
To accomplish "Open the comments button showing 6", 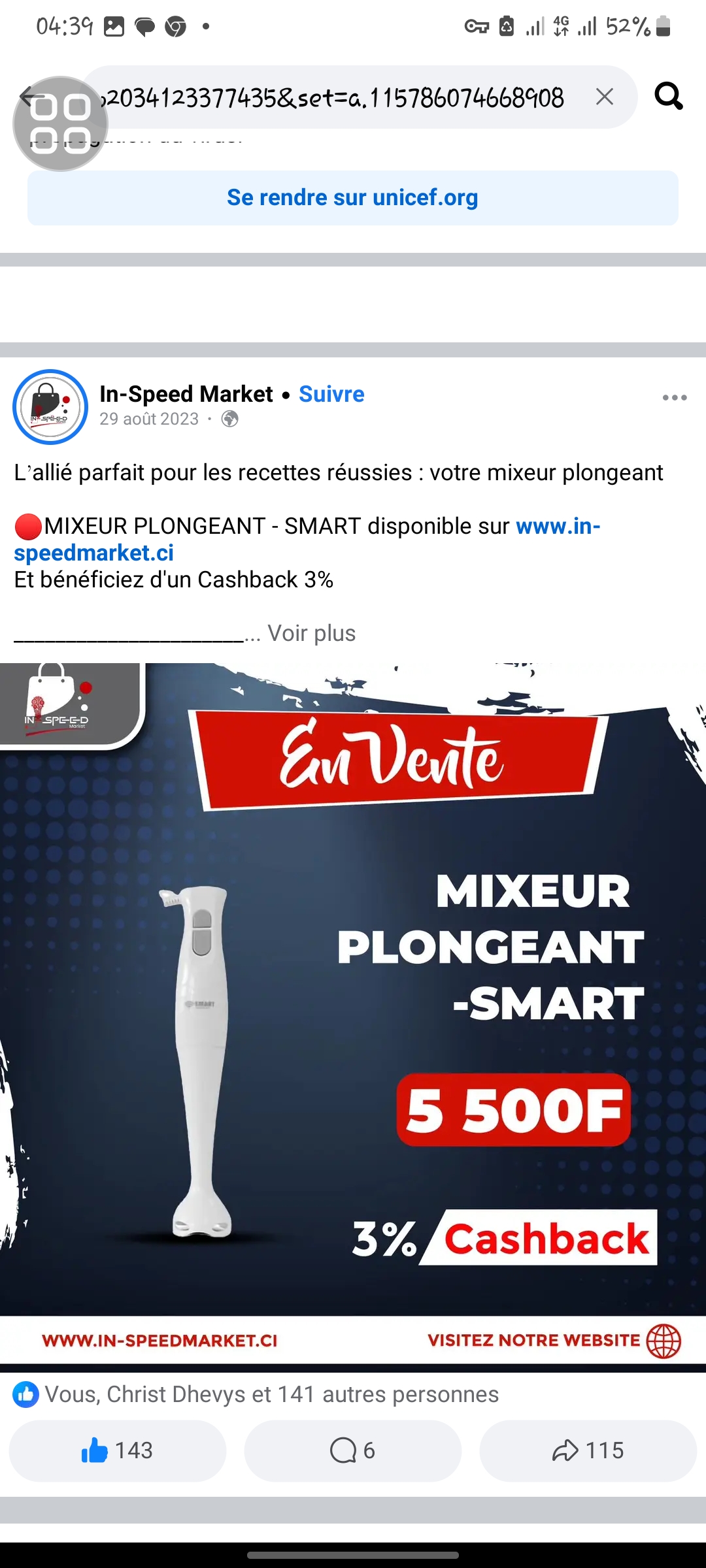I will [353, 1450].
